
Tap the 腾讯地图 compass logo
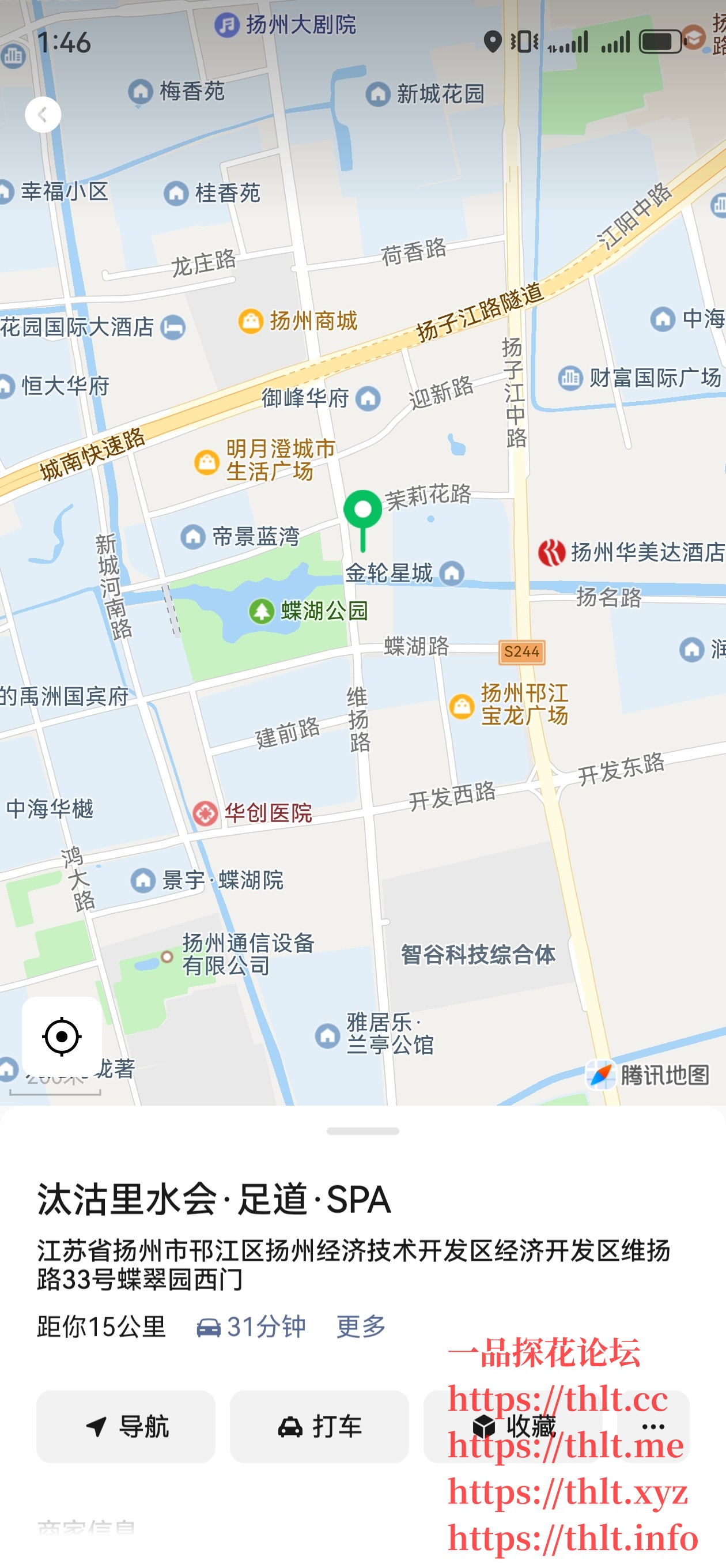coord(601,1073)
